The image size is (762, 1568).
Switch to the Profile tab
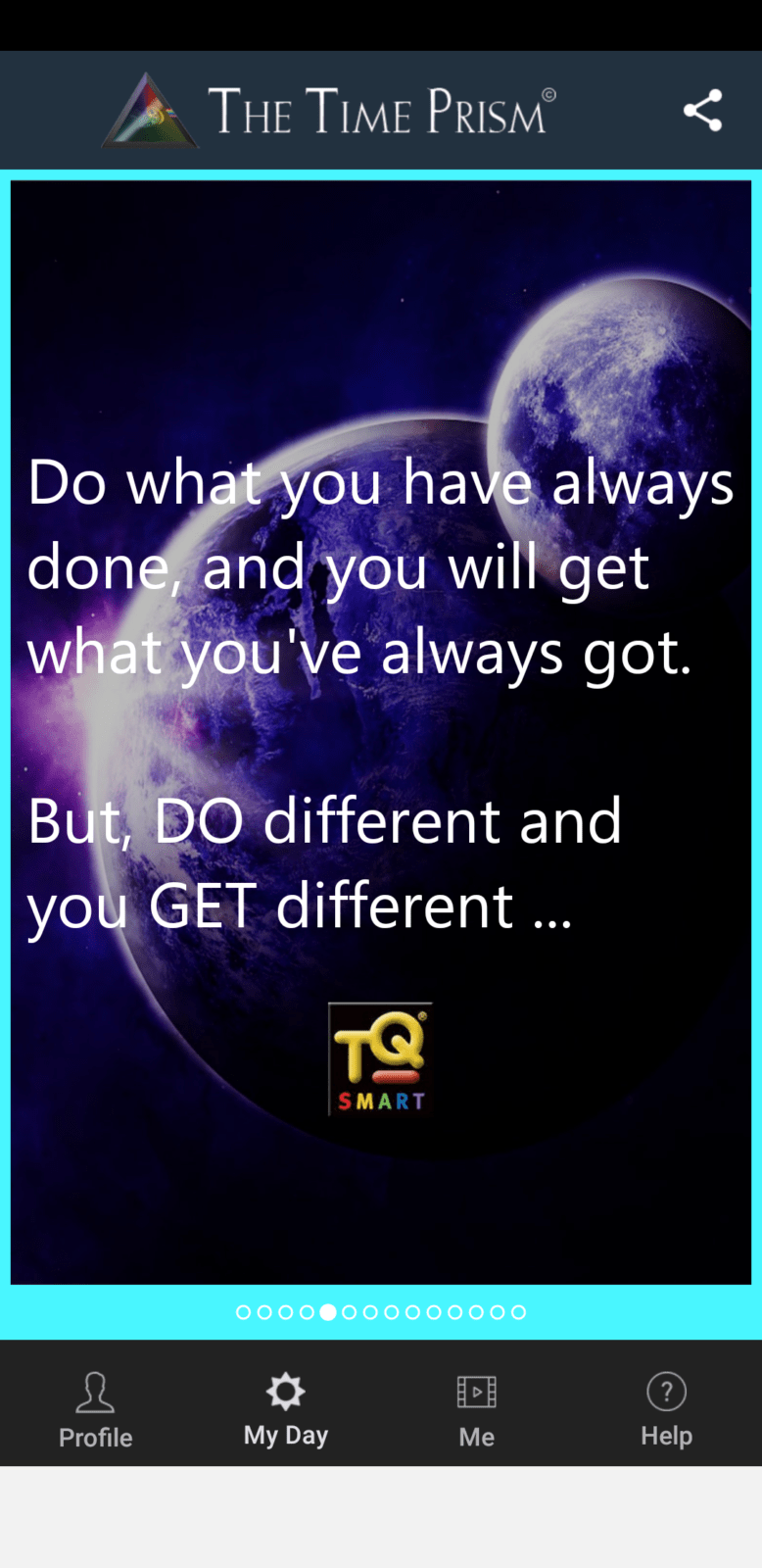point(95,1409)
